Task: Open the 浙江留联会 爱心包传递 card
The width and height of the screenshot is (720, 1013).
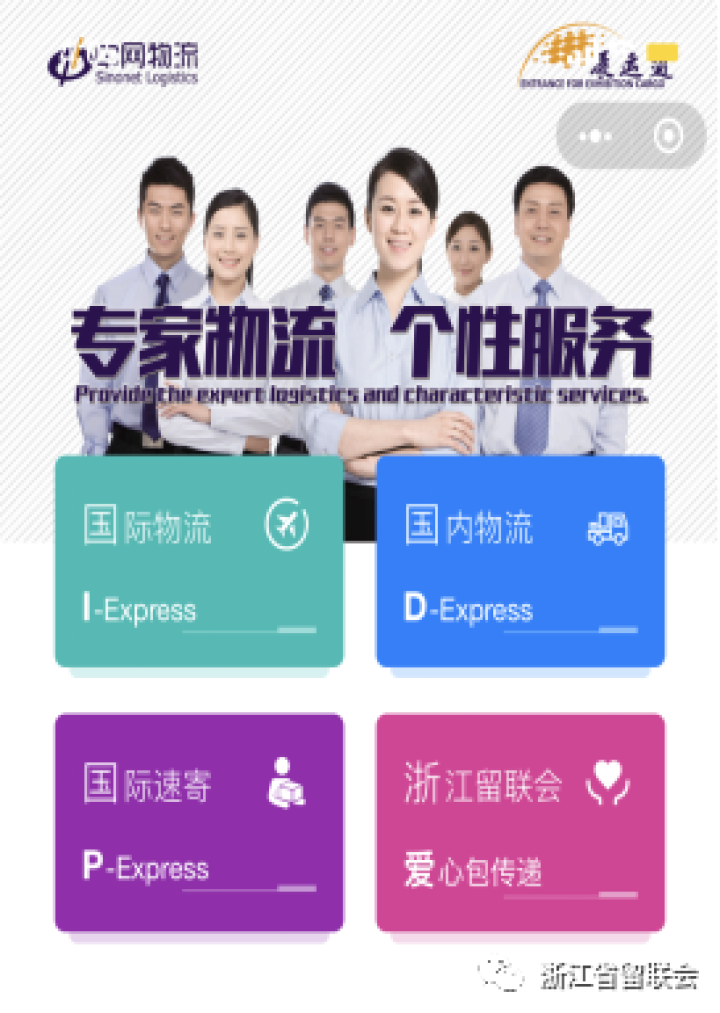Action: [x=520, y=822]
